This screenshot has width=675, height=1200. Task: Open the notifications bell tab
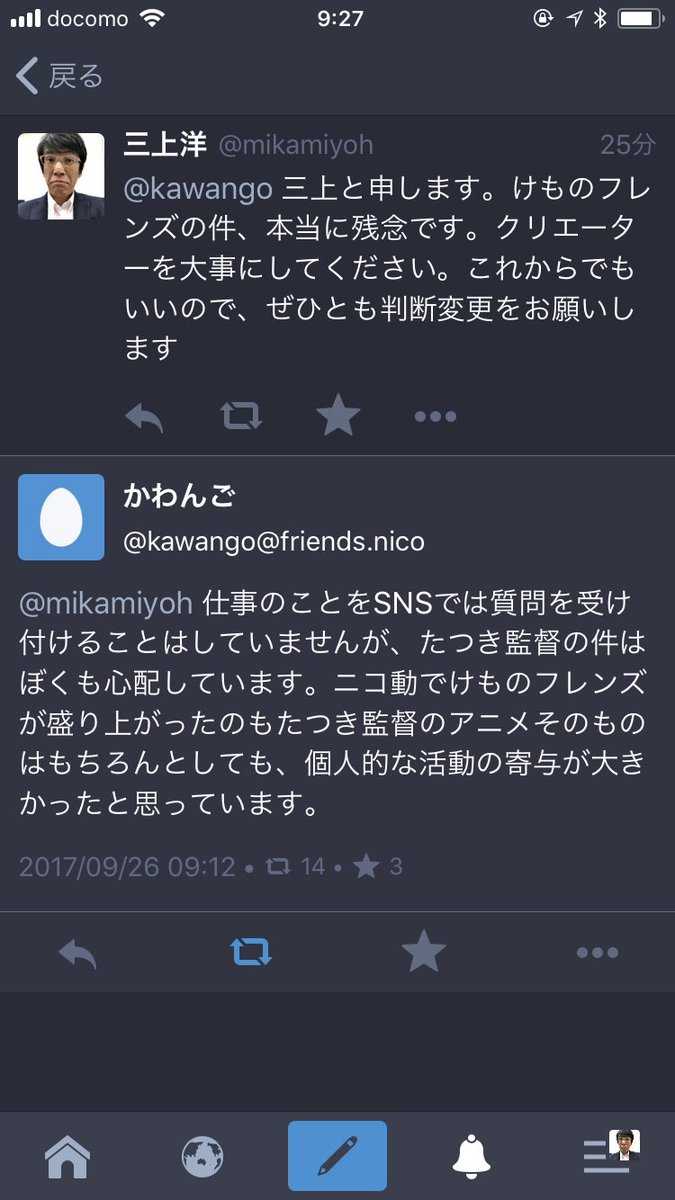point(472,1157)
